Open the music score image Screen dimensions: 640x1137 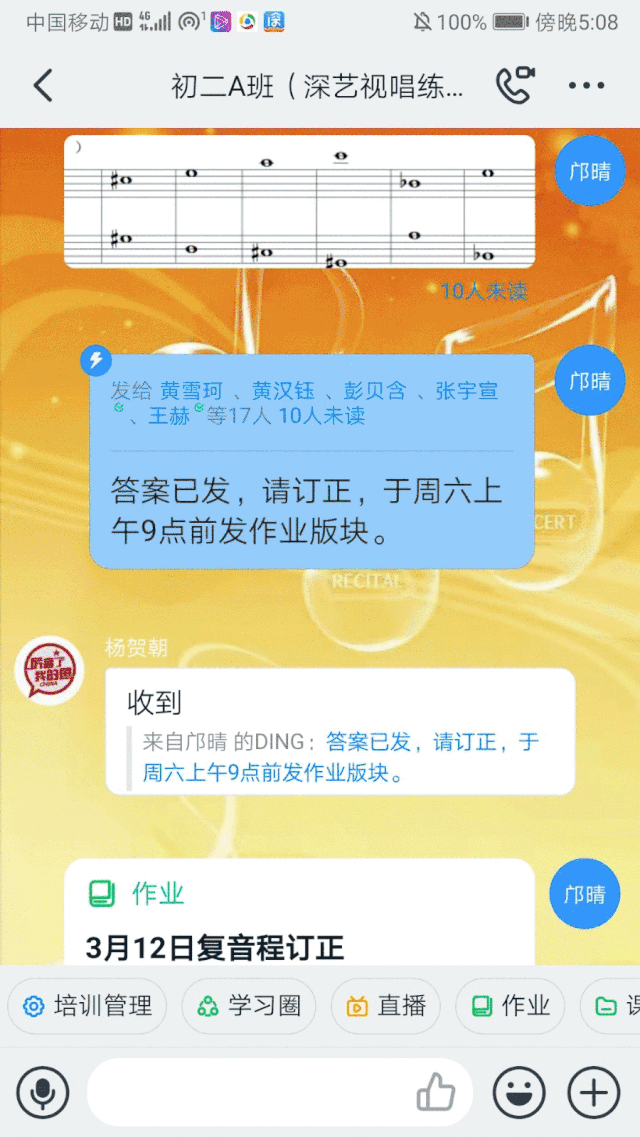[x=299, y=203]
